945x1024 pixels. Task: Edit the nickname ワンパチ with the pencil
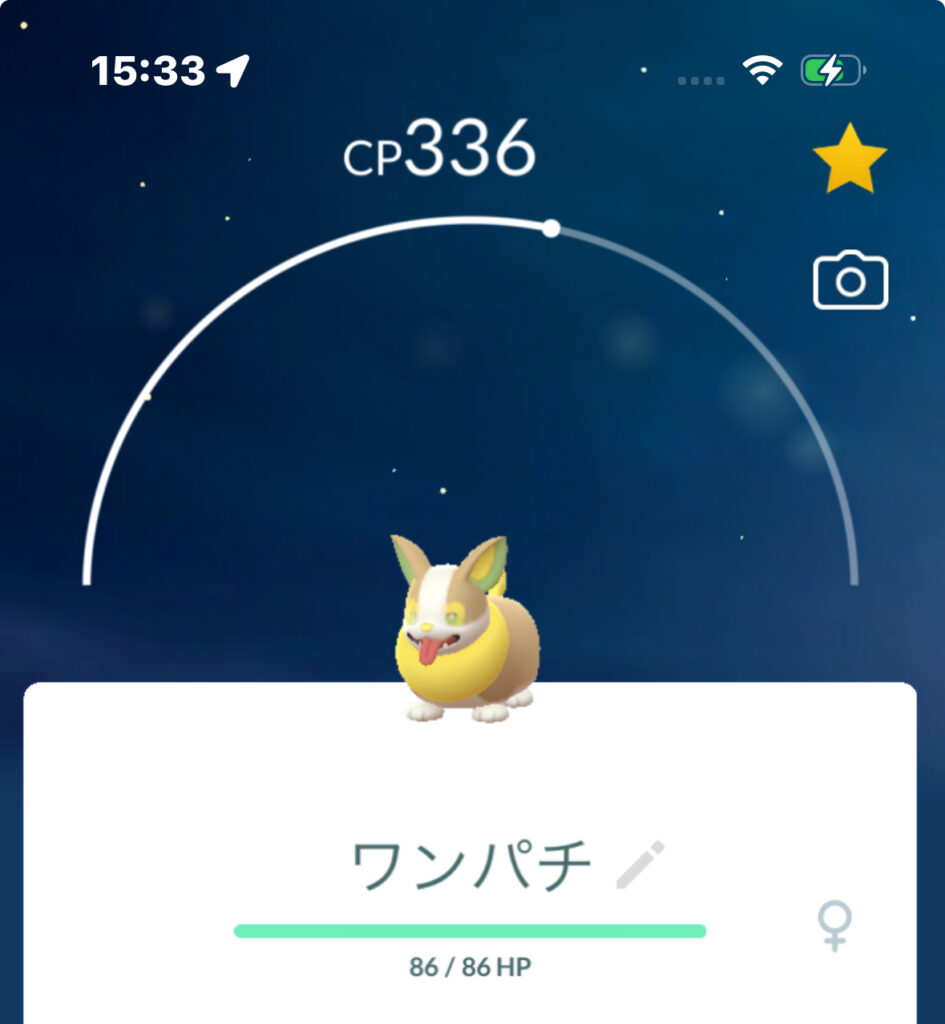(640, 865)
